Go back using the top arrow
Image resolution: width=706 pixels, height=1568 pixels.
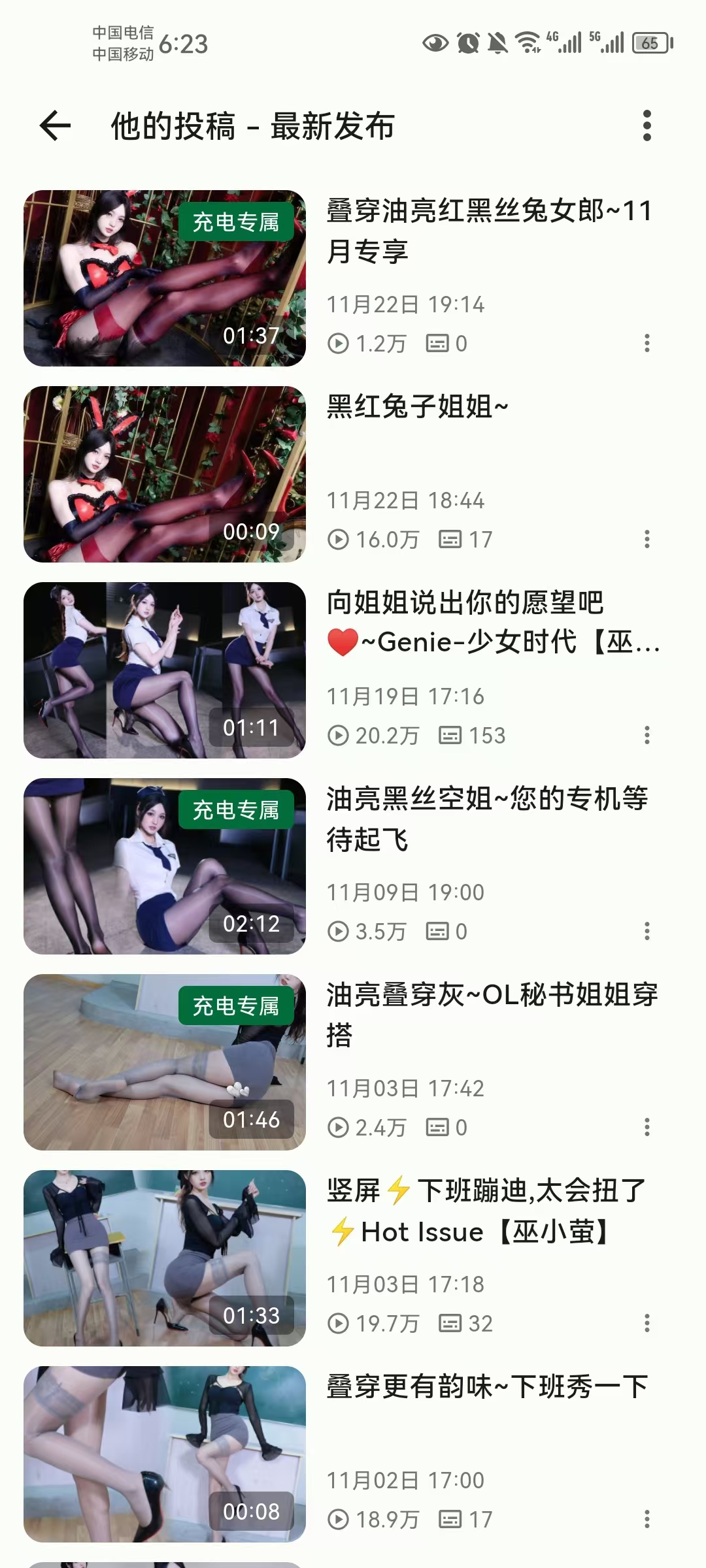coord(55,125)
